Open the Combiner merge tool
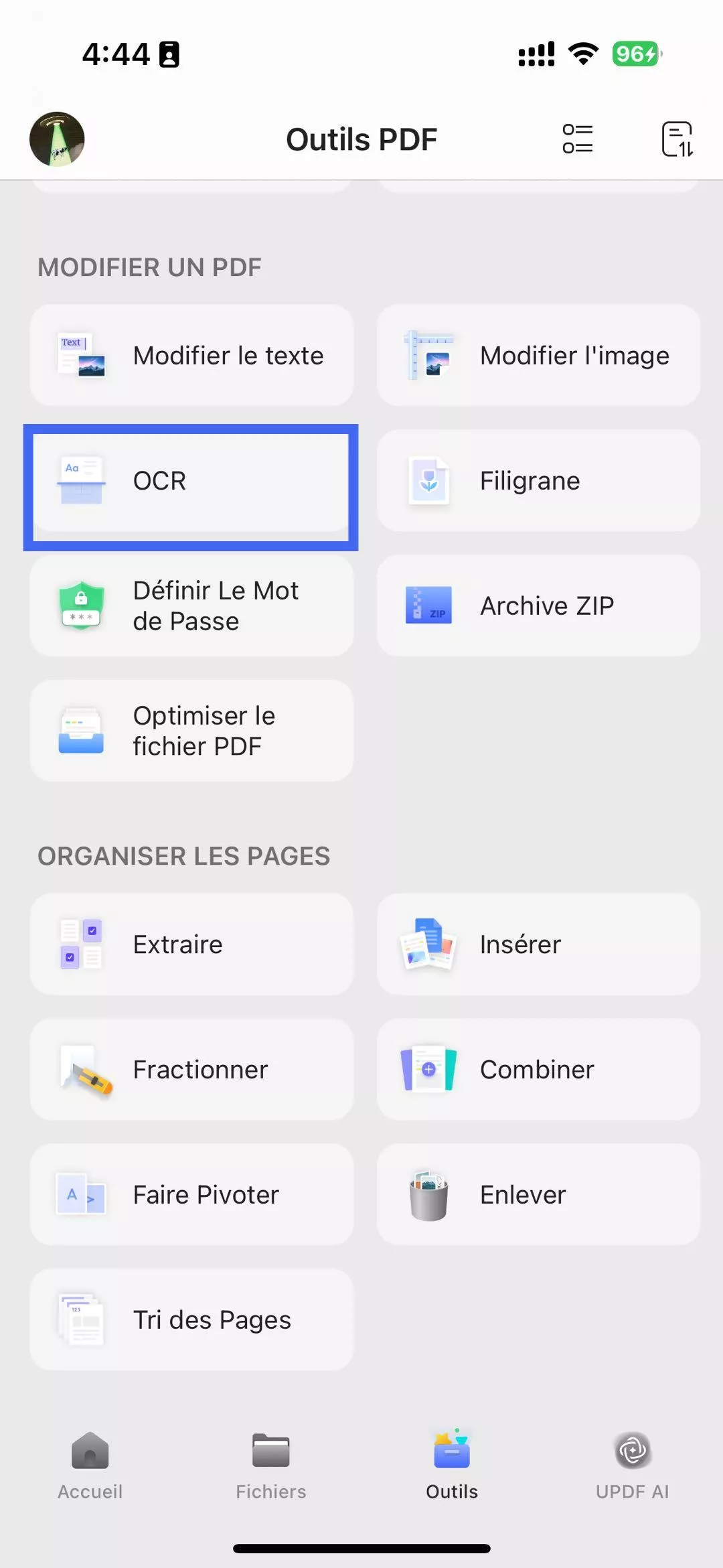723x1568 pixels. click(538, 1069)
